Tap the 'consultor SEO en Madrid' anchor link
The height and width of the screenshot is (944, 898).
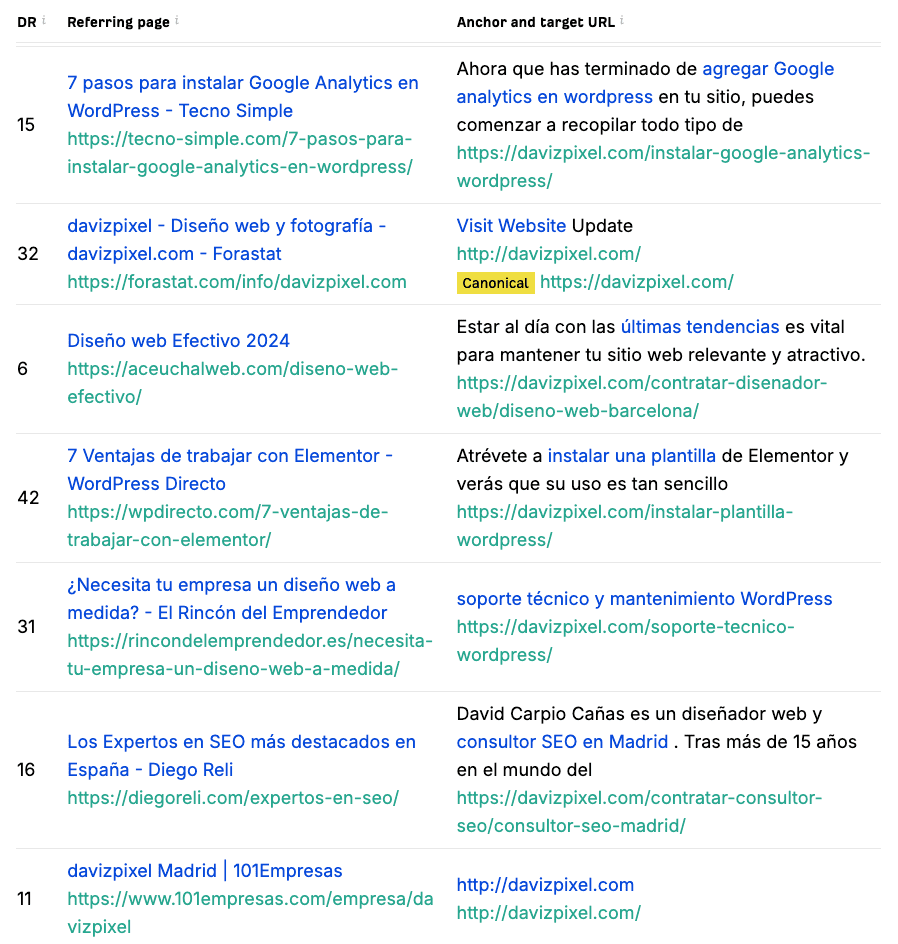coord(562,743)
